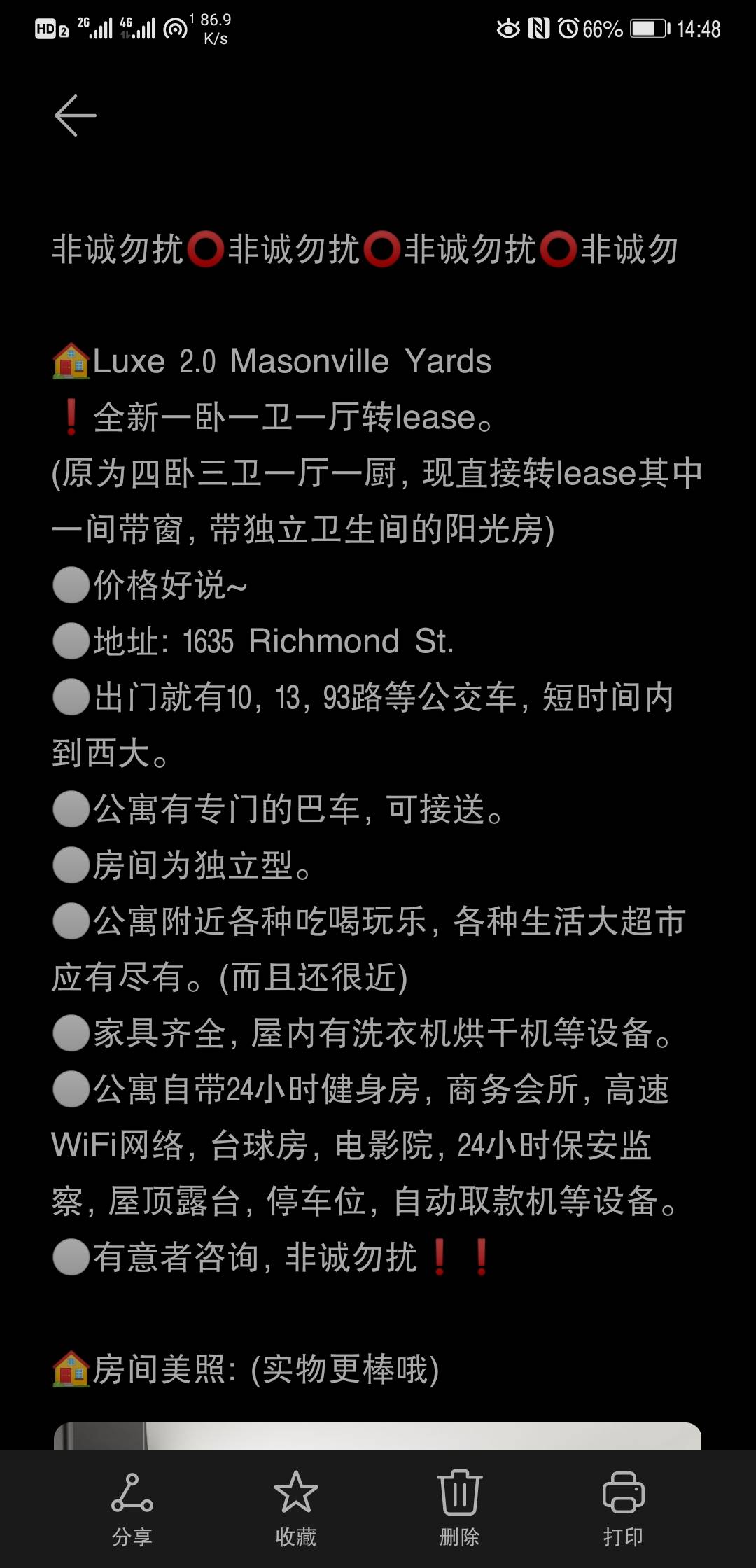Go back using the arrow icon
756x1568 pixels.
pyautogui.click(x=76, y=115)
